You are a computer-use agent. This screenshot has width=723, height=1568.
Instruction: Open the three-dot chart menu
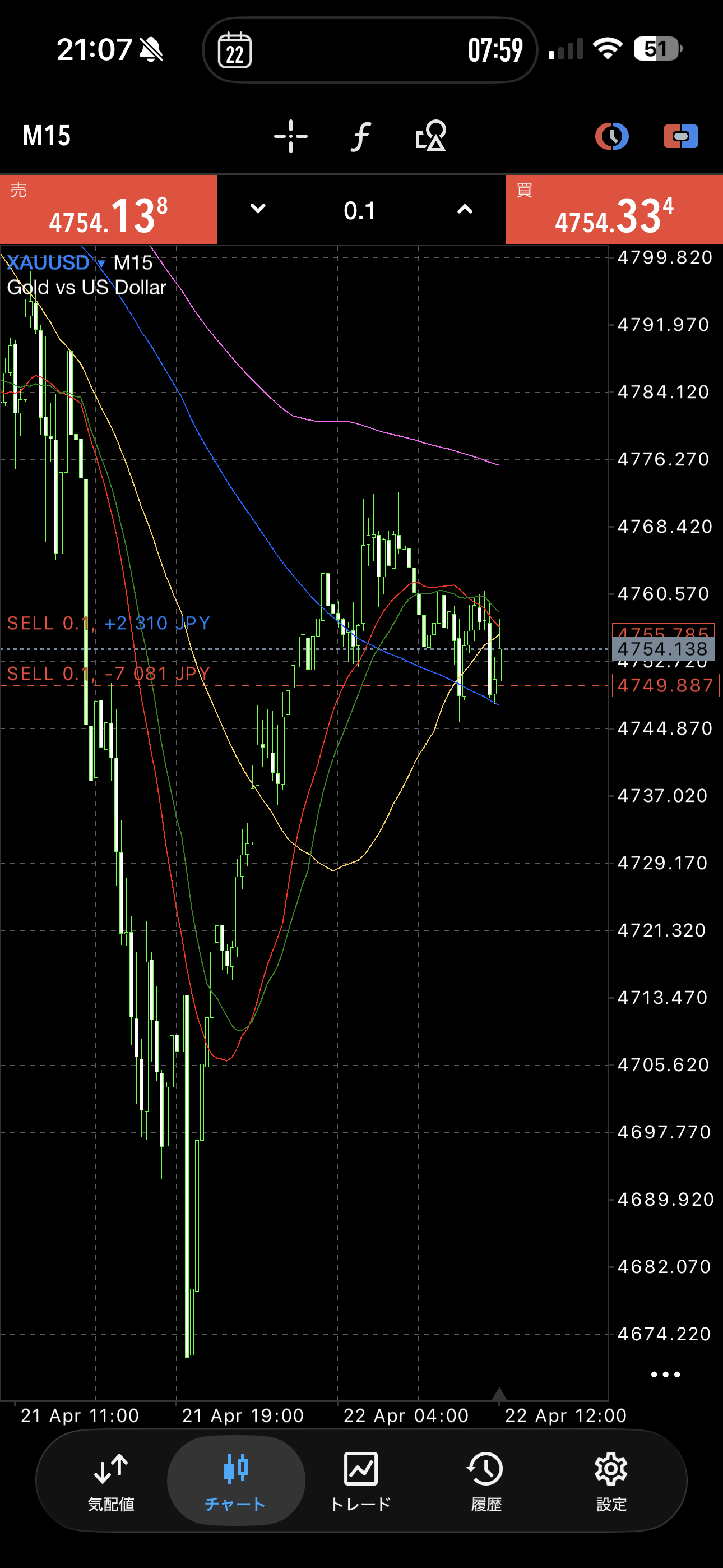click(x=665, y=1375)
